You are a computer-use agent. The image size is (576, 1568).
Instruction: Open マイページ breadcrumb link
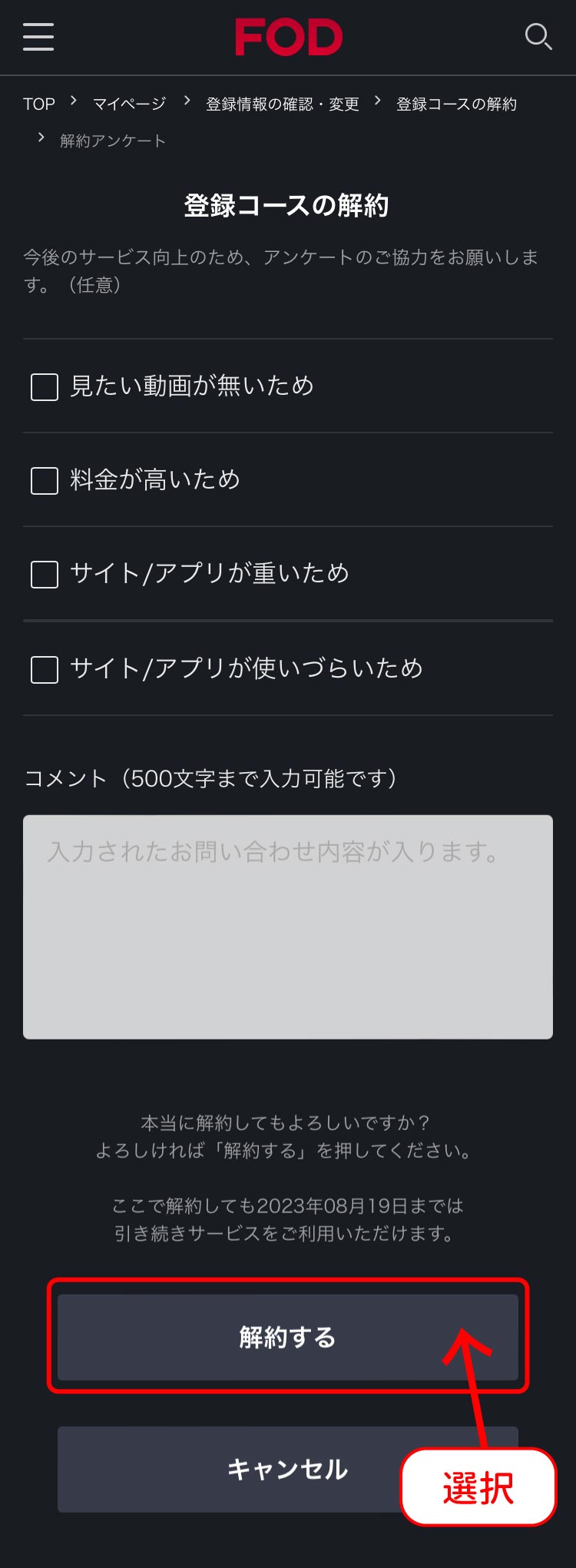129,104
